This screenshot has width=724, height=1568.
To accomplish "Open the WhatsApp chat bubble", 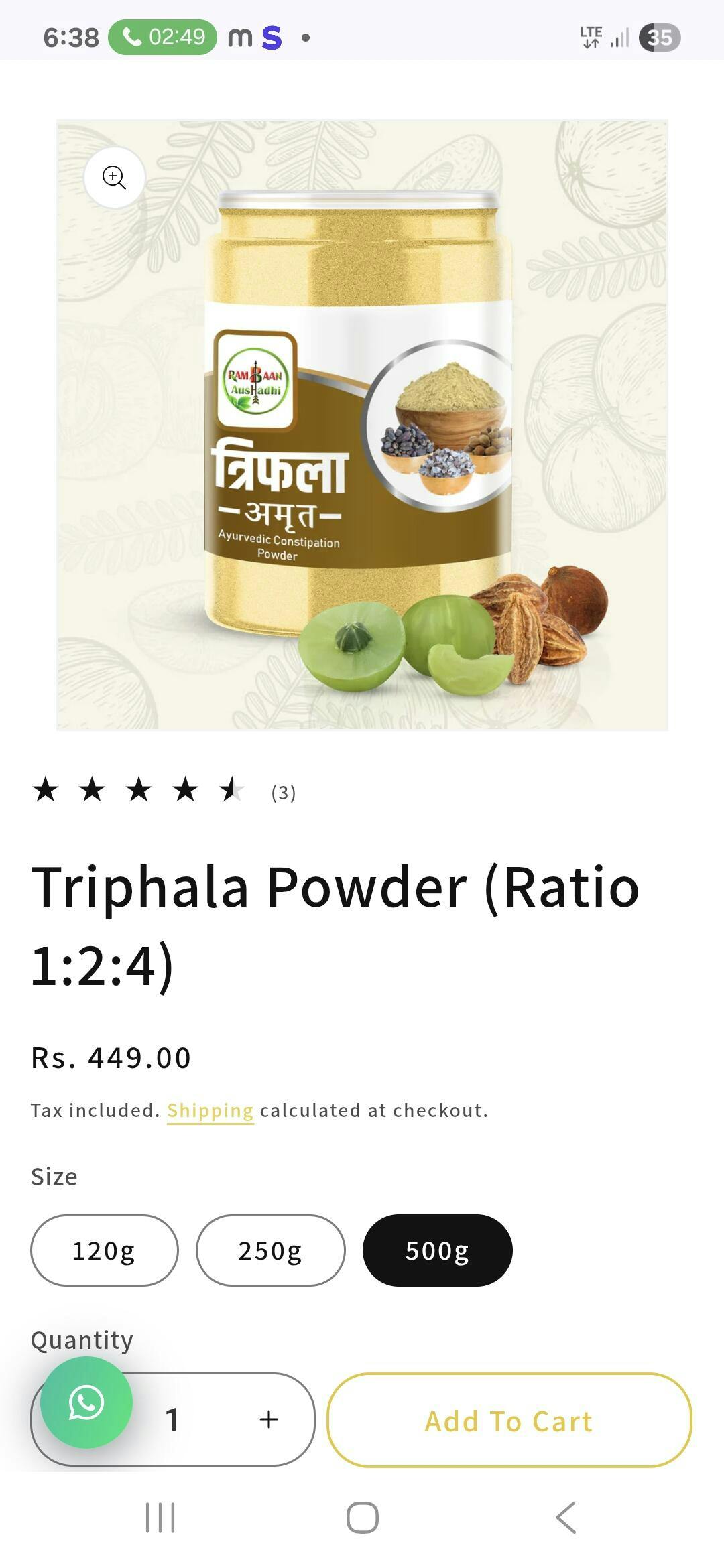I will (x=86, y=1402).
